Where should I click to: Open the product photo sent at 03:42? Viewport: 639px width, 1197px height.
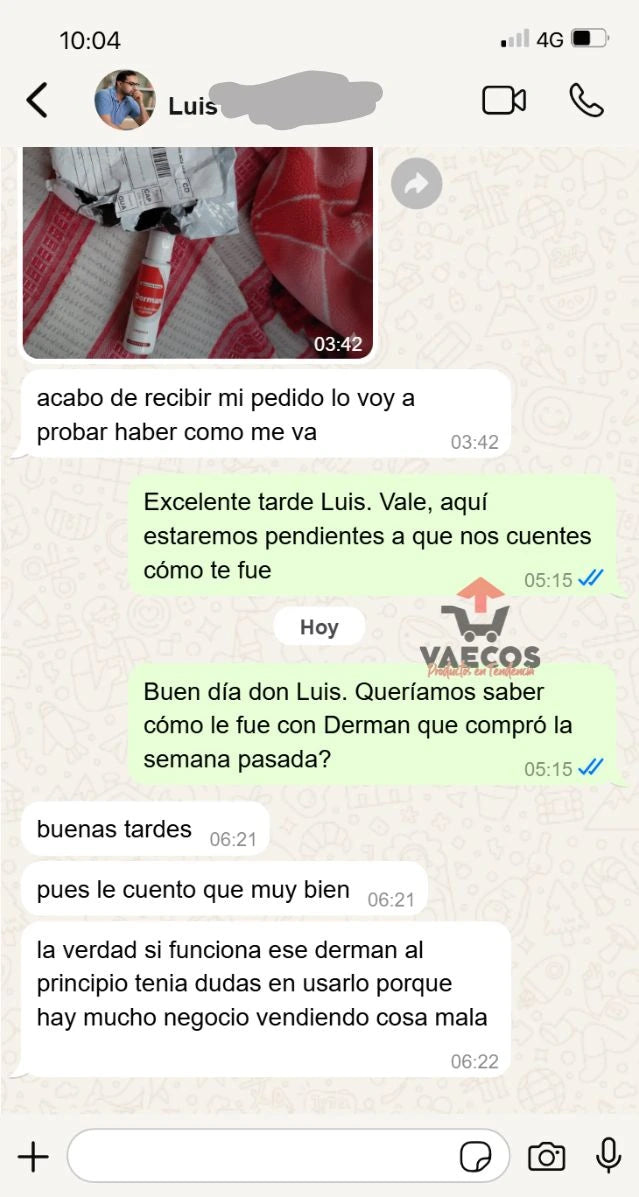[197, 252]
